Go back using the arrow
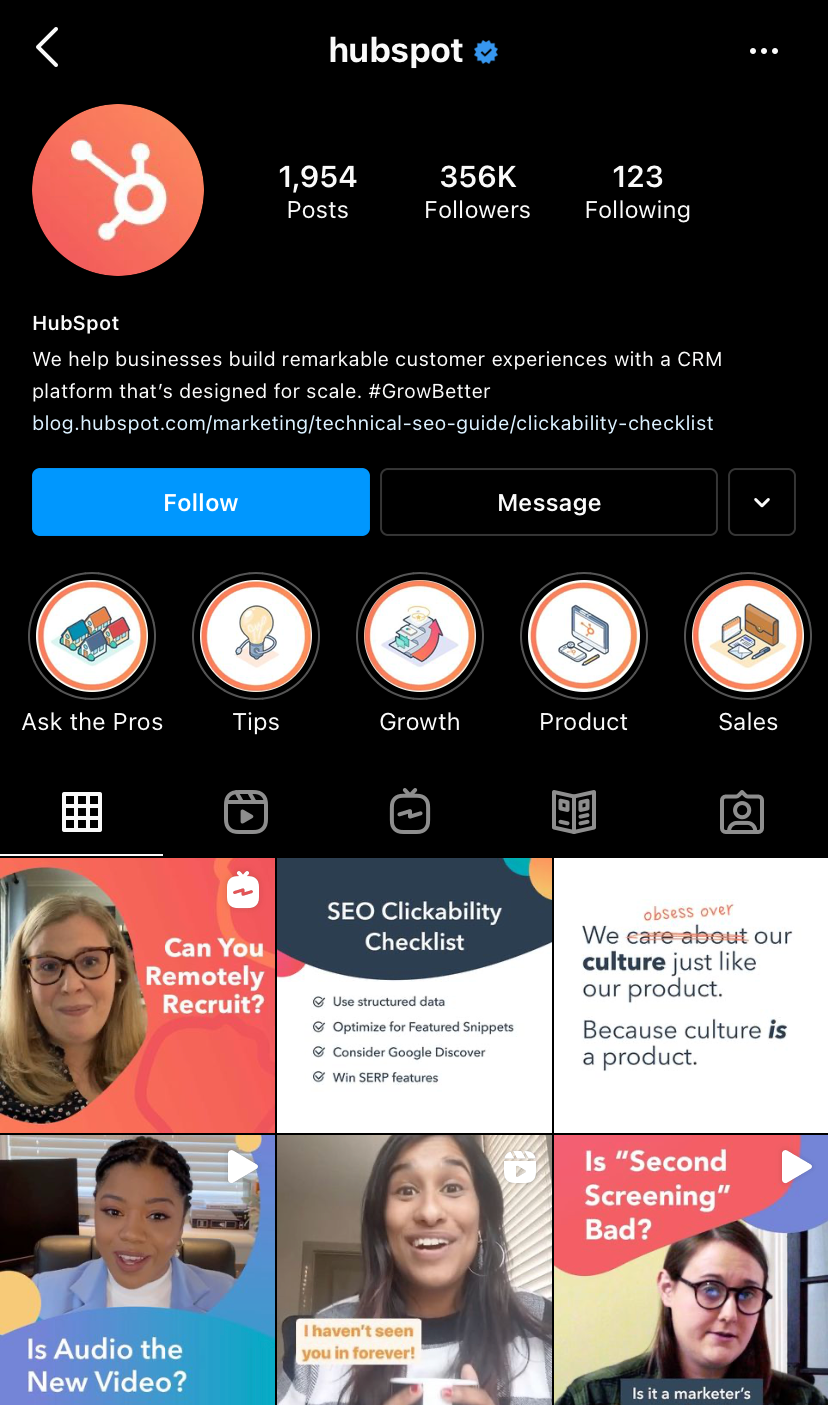Viewport: 828px width, 1405px height. point(47,48)
